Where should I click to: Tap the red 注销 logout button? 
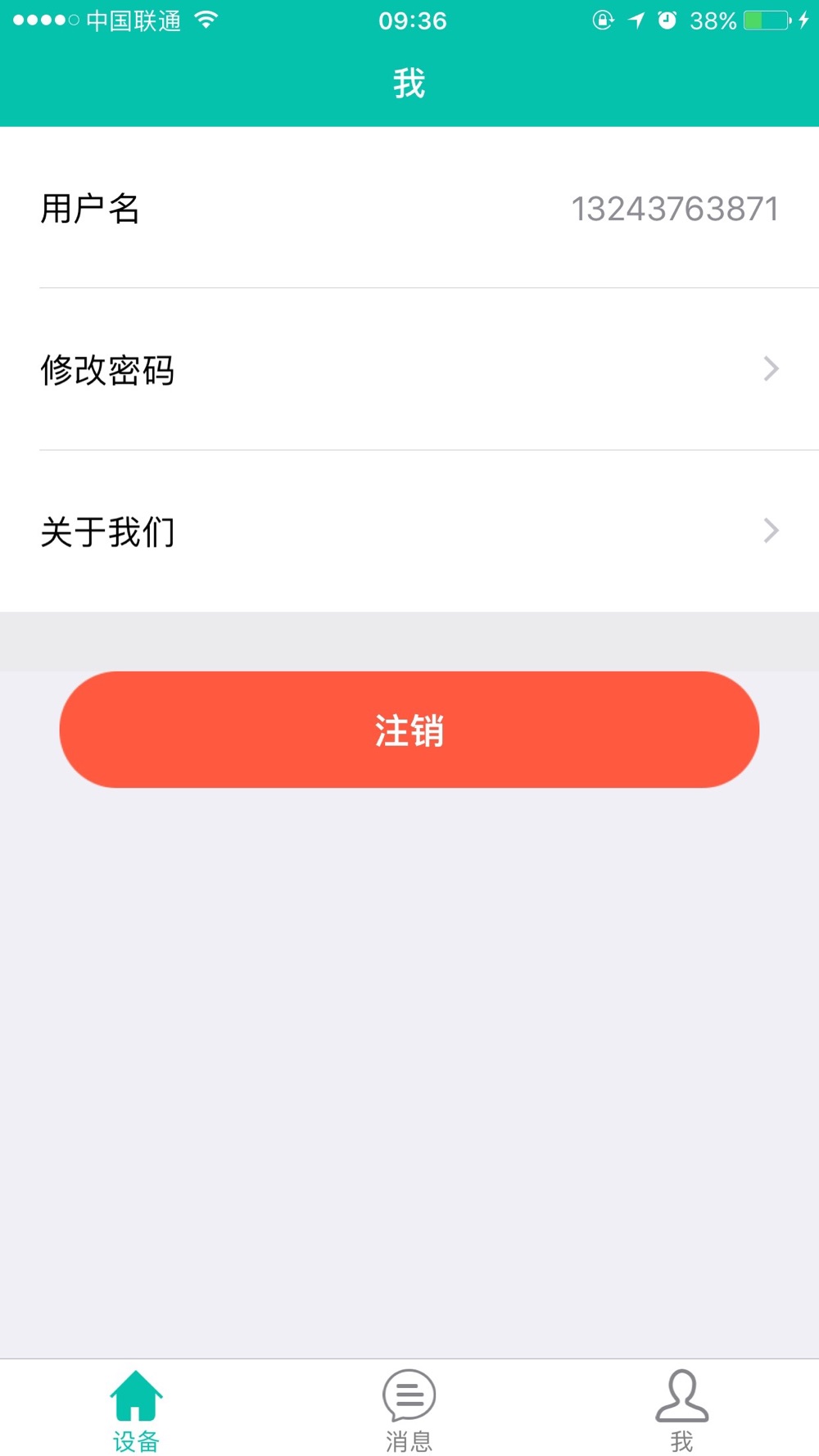[x=409, y=730]
